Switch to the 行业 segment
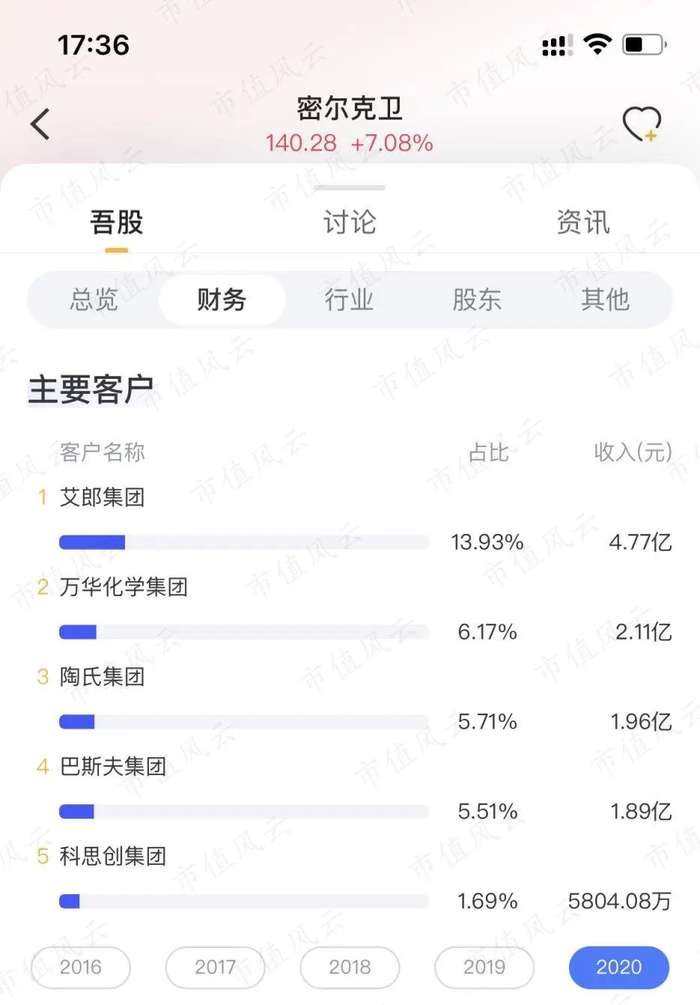The width and height of the screenshot is (700, 1005). [x=349, y=299]
